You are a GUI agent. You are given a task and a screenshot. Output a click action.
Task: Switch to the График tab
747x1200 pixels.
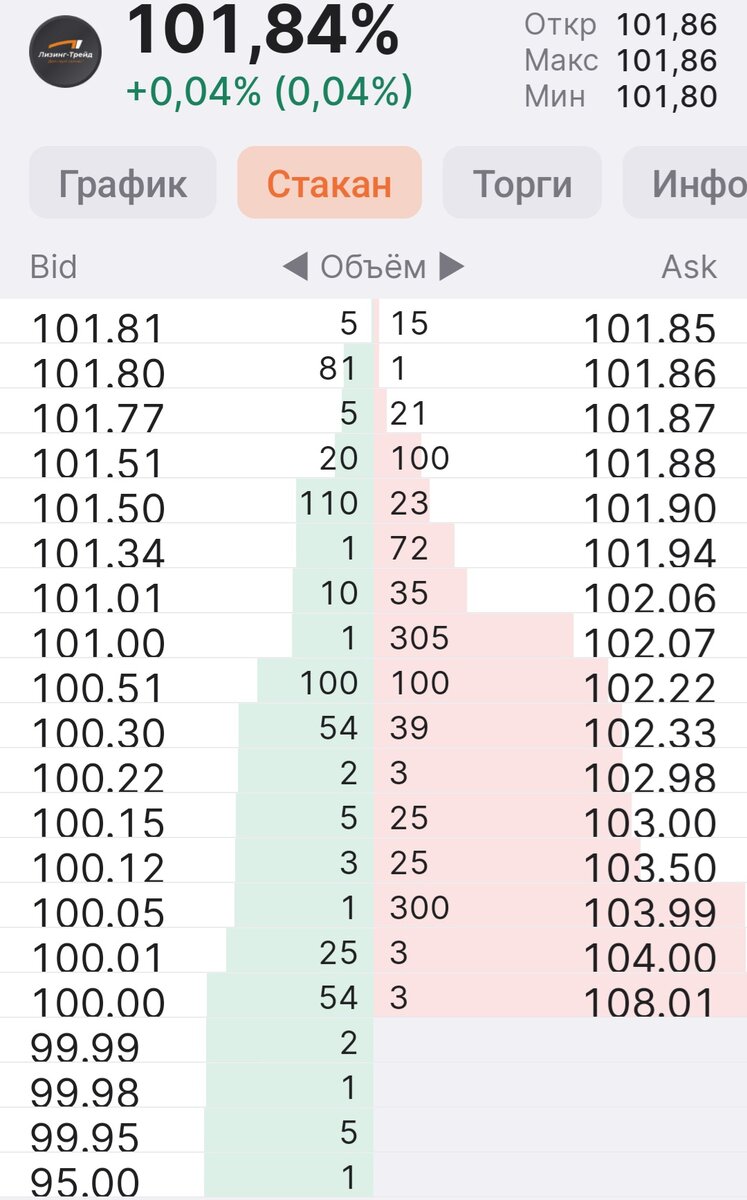coord(122,184)
